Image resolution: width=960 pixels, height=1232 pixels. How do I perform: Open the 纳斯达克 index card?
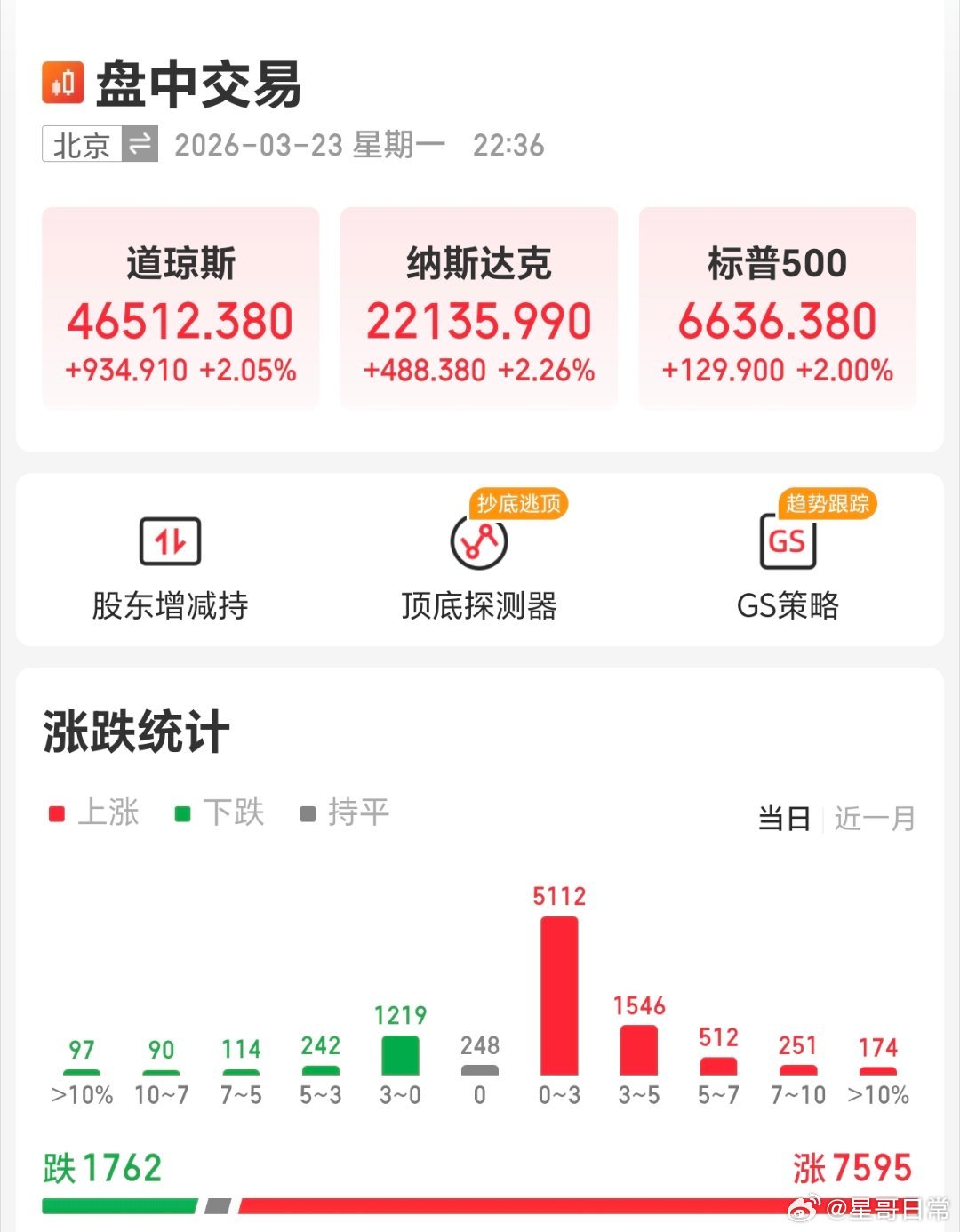(478, 307)
